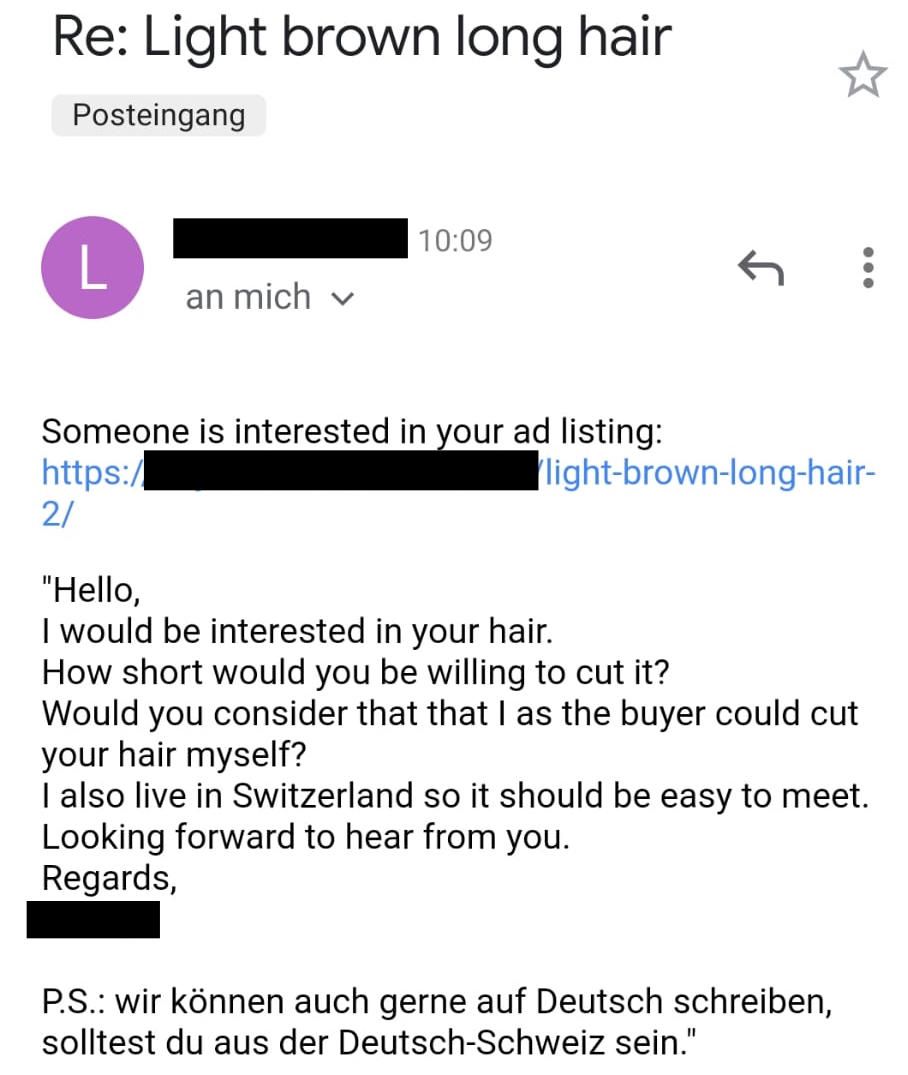Tap the purple sender avatar 'L'

click(x=92, y=268)
